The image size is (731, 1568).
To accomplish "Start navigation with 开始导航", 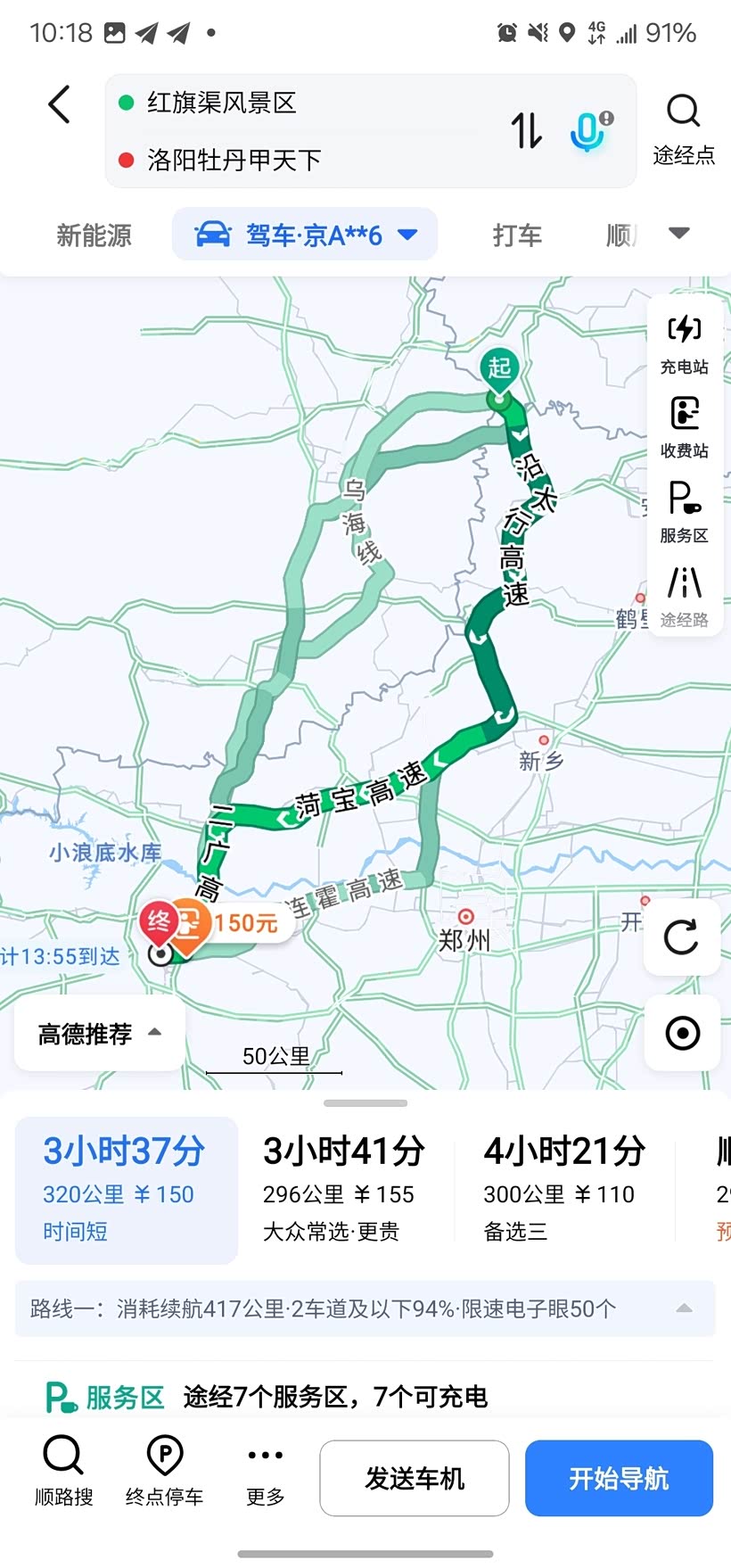I will (x=619, y=1478).
